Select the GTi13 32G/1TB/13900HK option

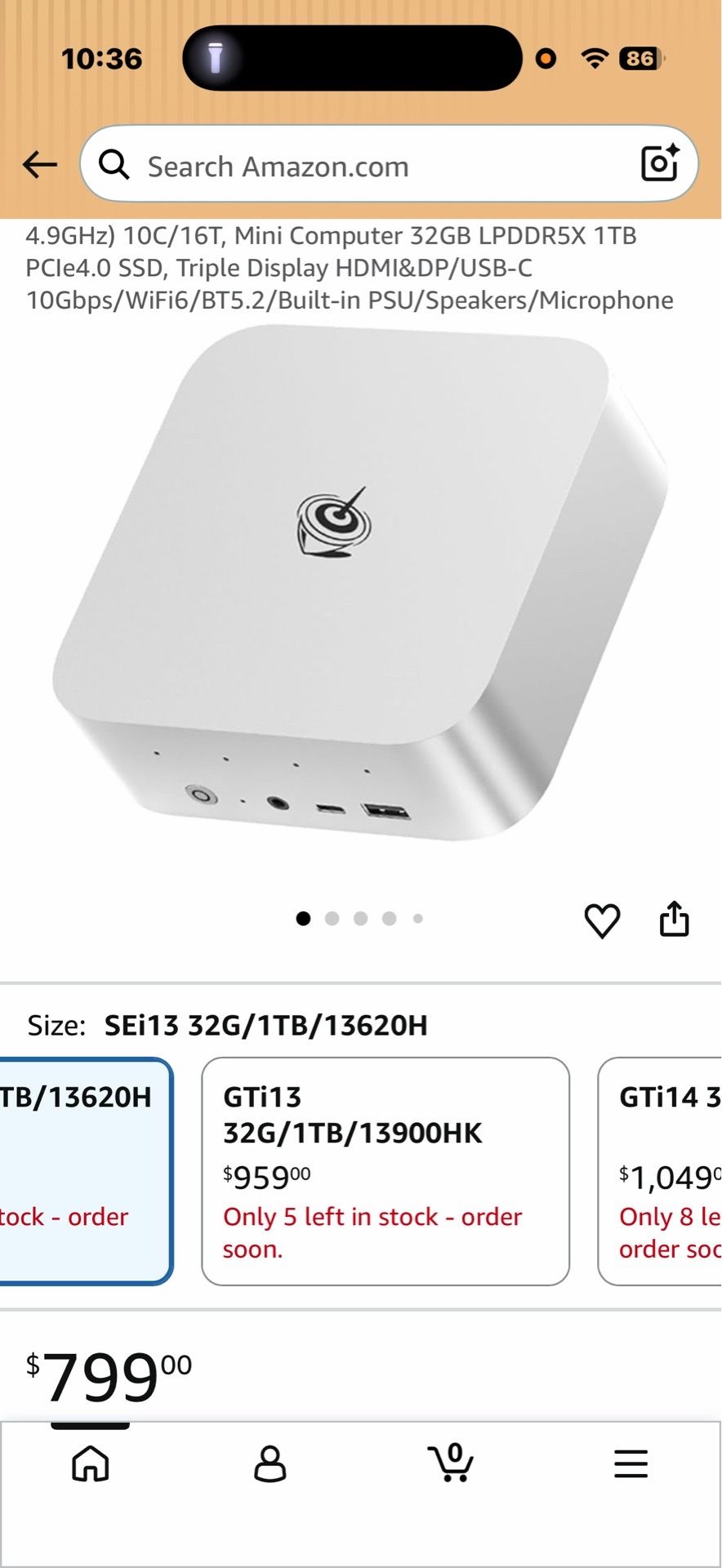click(386, 1171)
